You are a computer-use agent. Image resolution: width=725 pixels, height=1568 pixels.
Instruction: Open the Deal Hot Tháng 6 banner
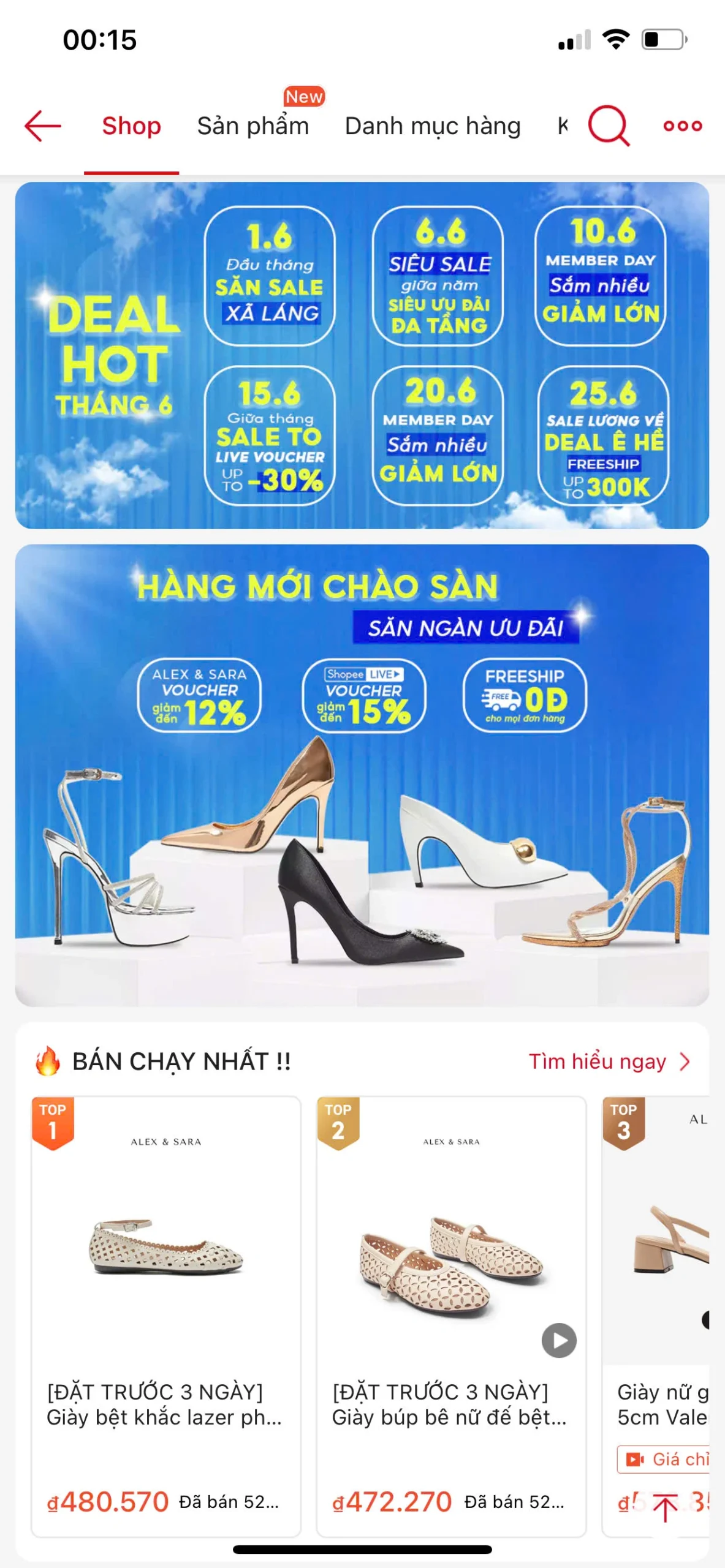tap(362, 355)
